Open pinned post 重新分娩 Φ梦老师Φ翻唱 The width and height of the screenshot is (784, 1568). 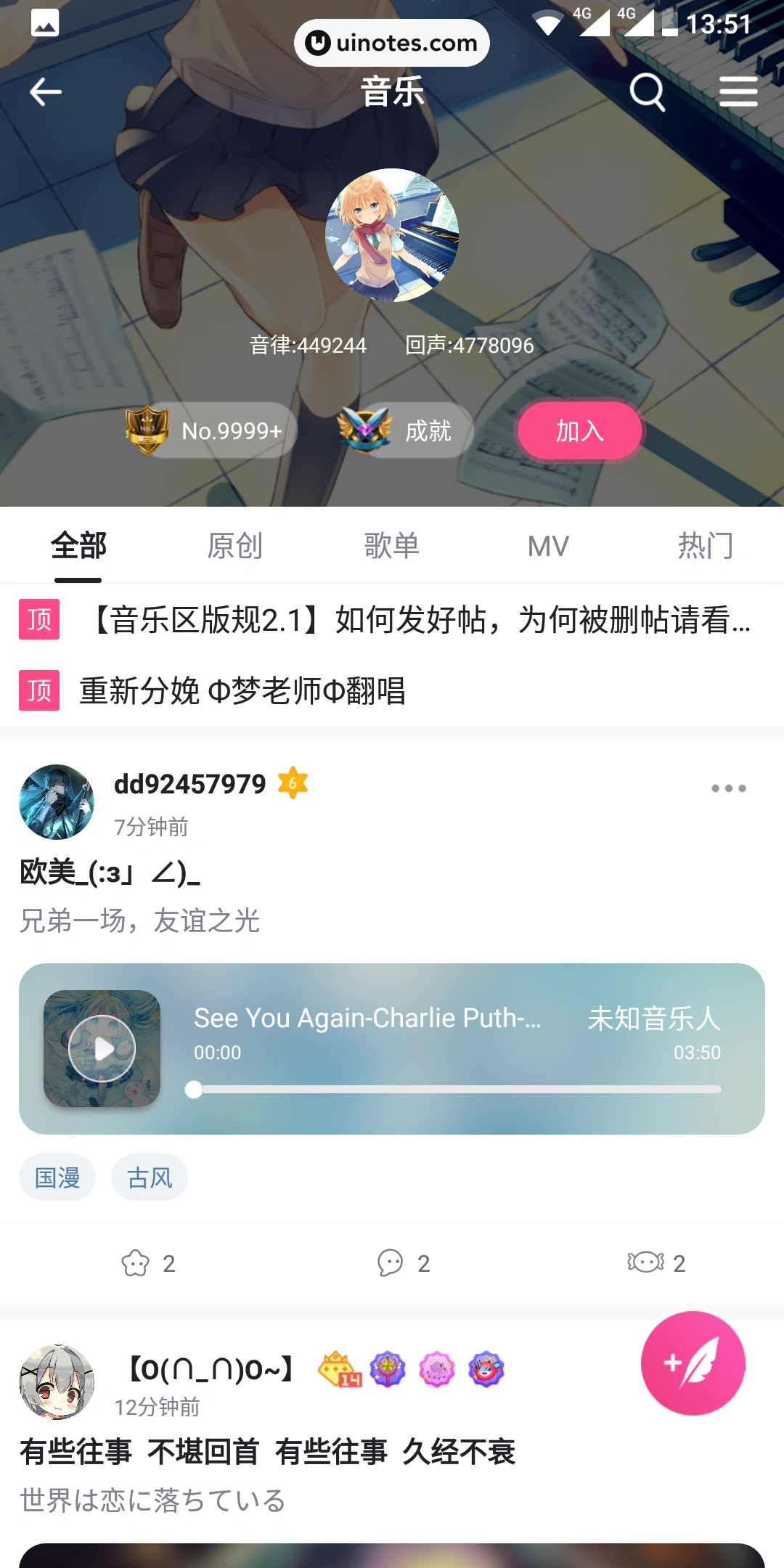coord(242,690)
